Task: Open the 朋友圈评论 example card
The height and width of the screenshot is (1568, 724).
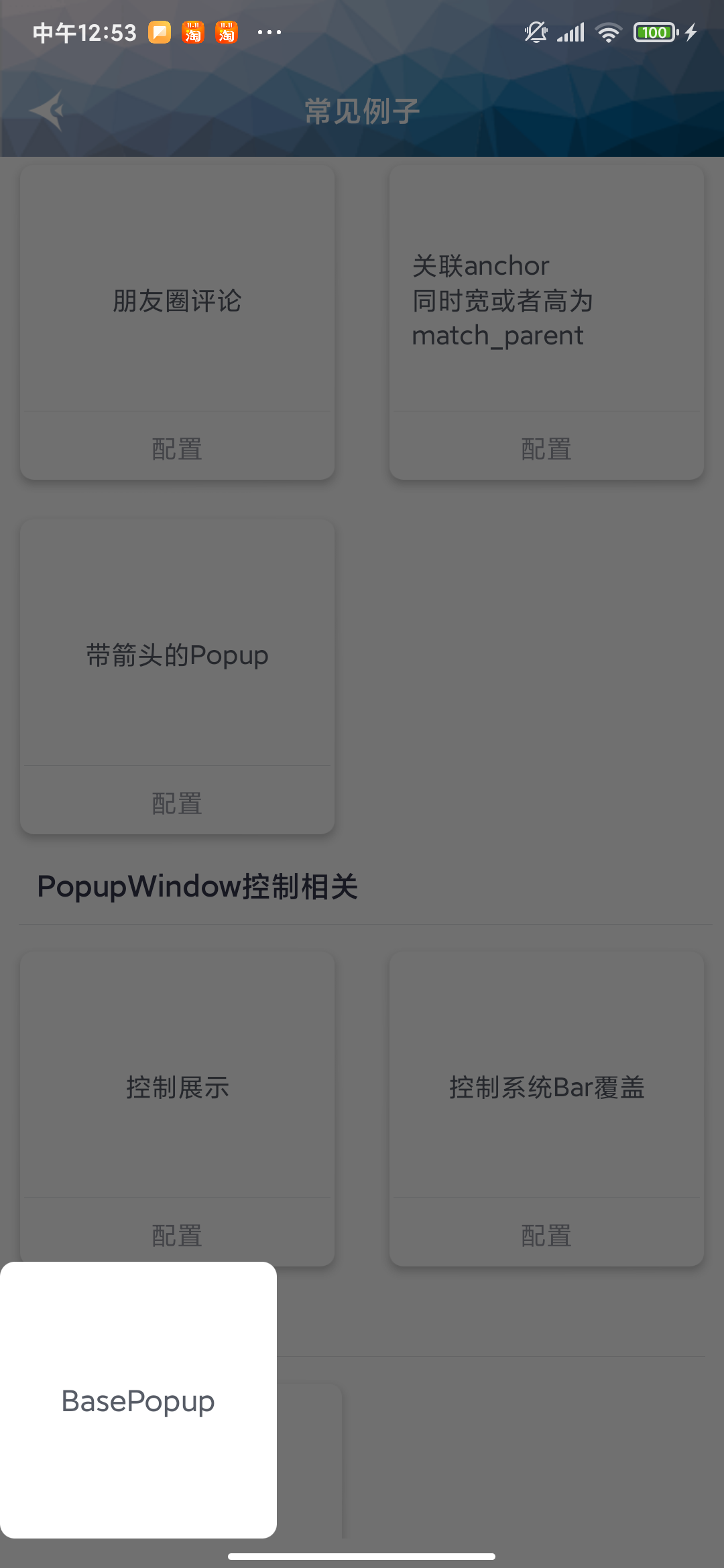Action: [177, 300]
